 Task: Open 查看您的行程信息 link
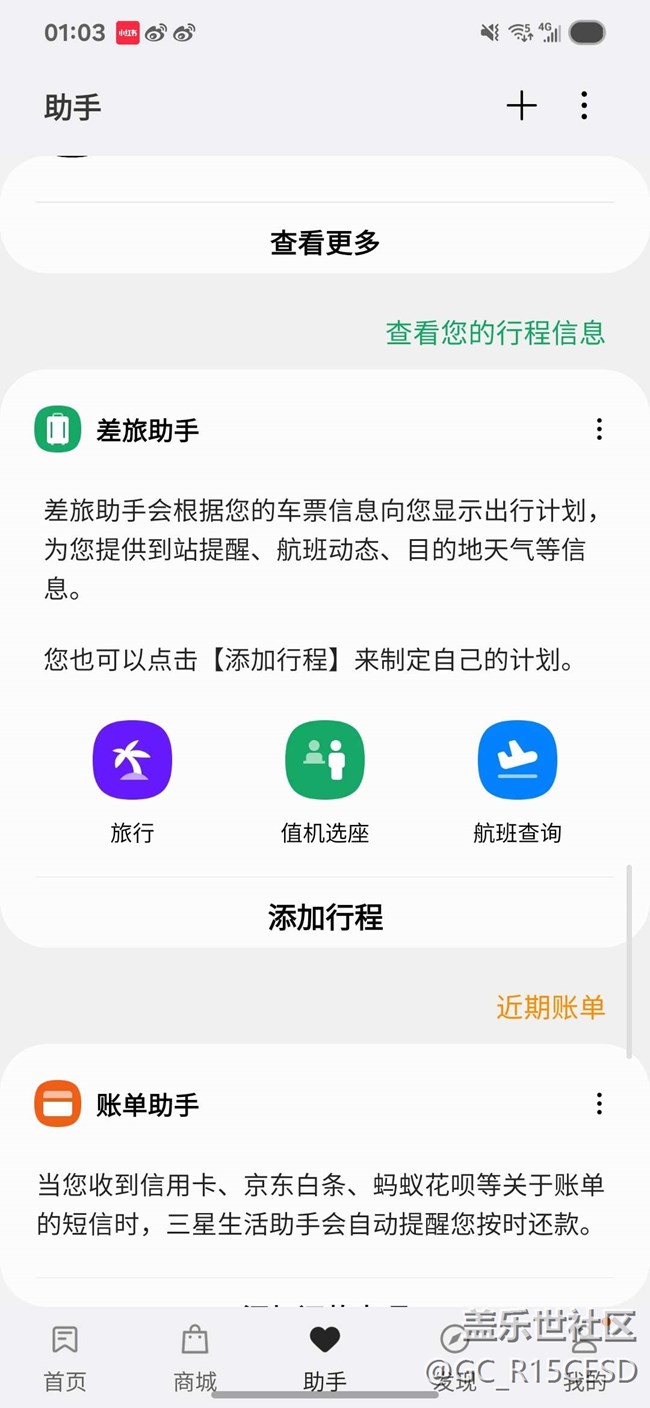pos(496,332)
